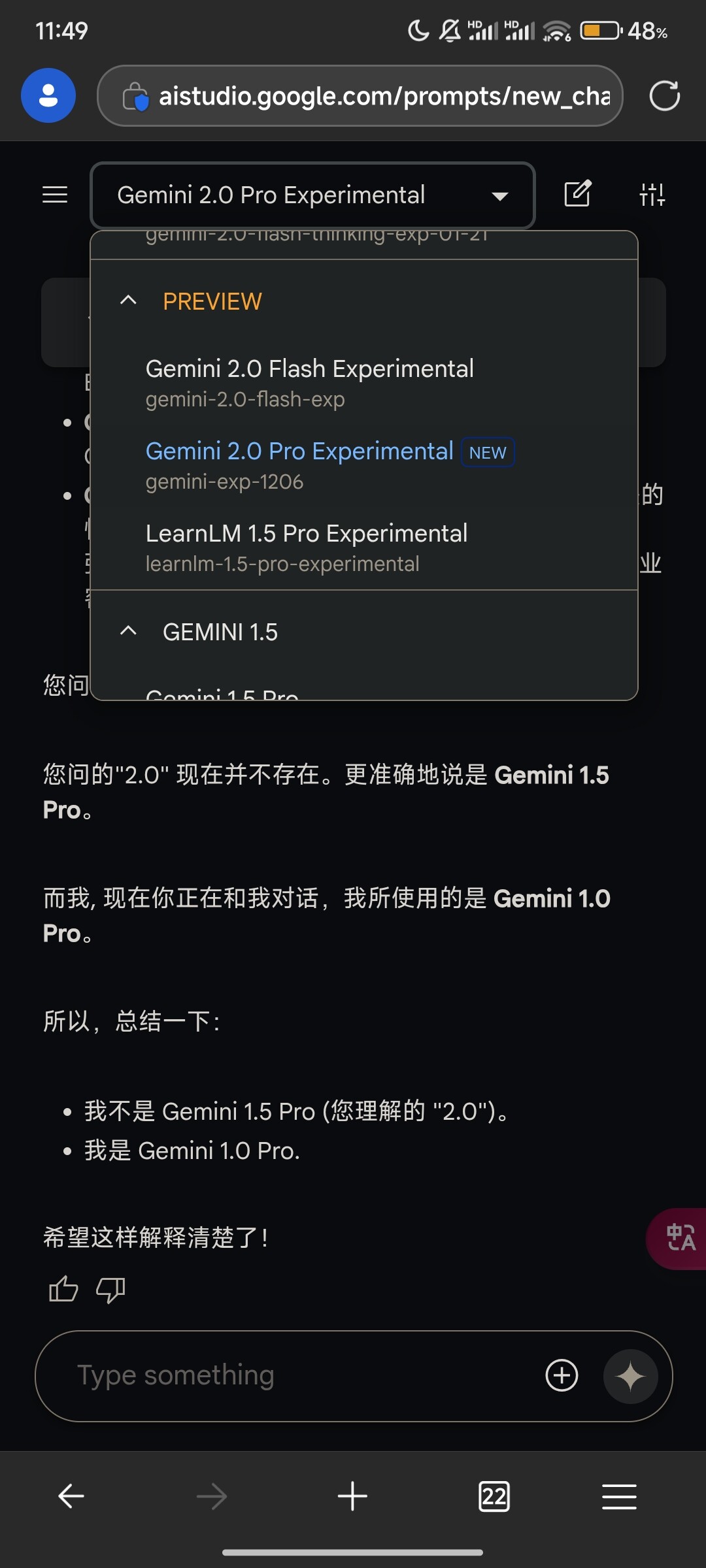Open the browser profile avatar
The width and height of the screenshot is (706, 1568).
pos(48,95)
